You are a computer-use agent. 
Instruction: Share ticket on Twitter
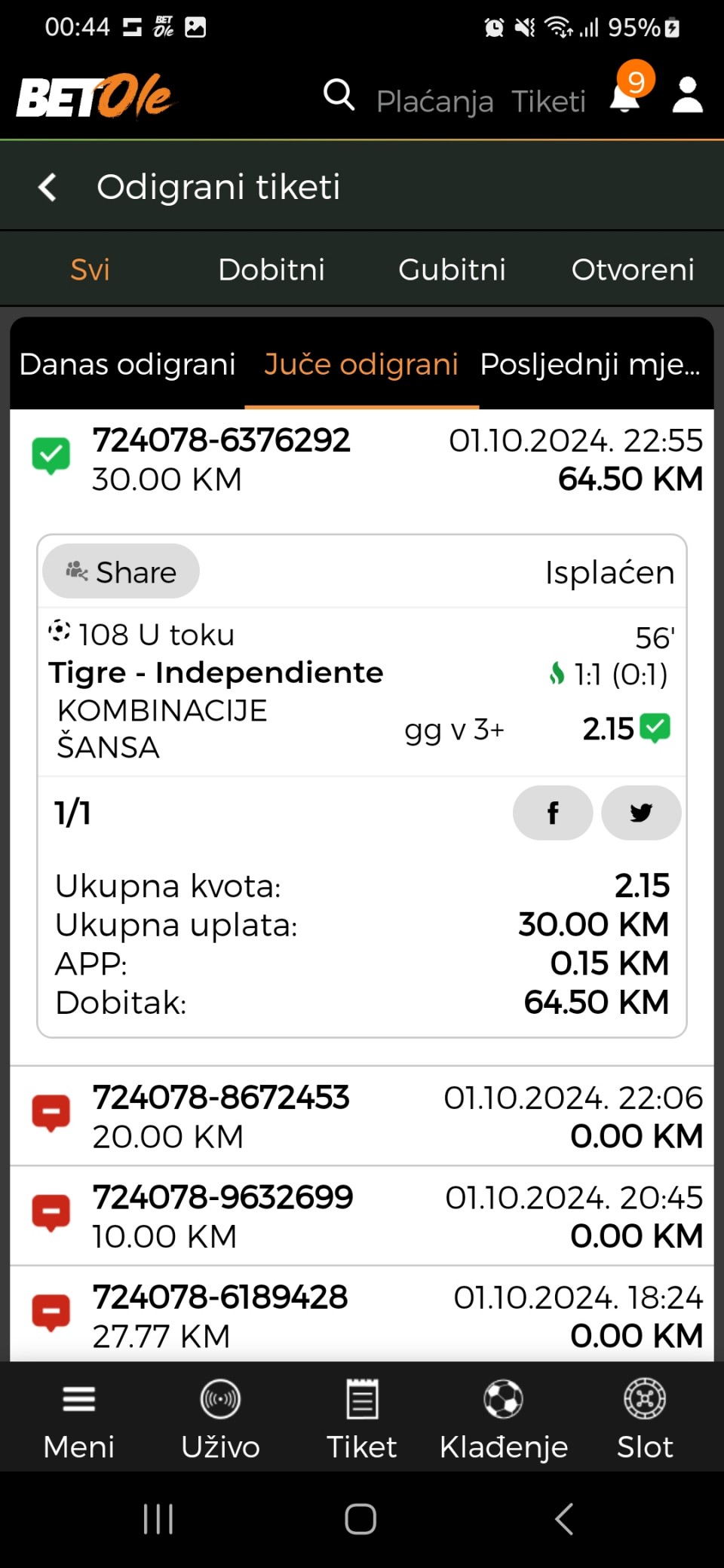pyautogui.click(x=641, y=813)
